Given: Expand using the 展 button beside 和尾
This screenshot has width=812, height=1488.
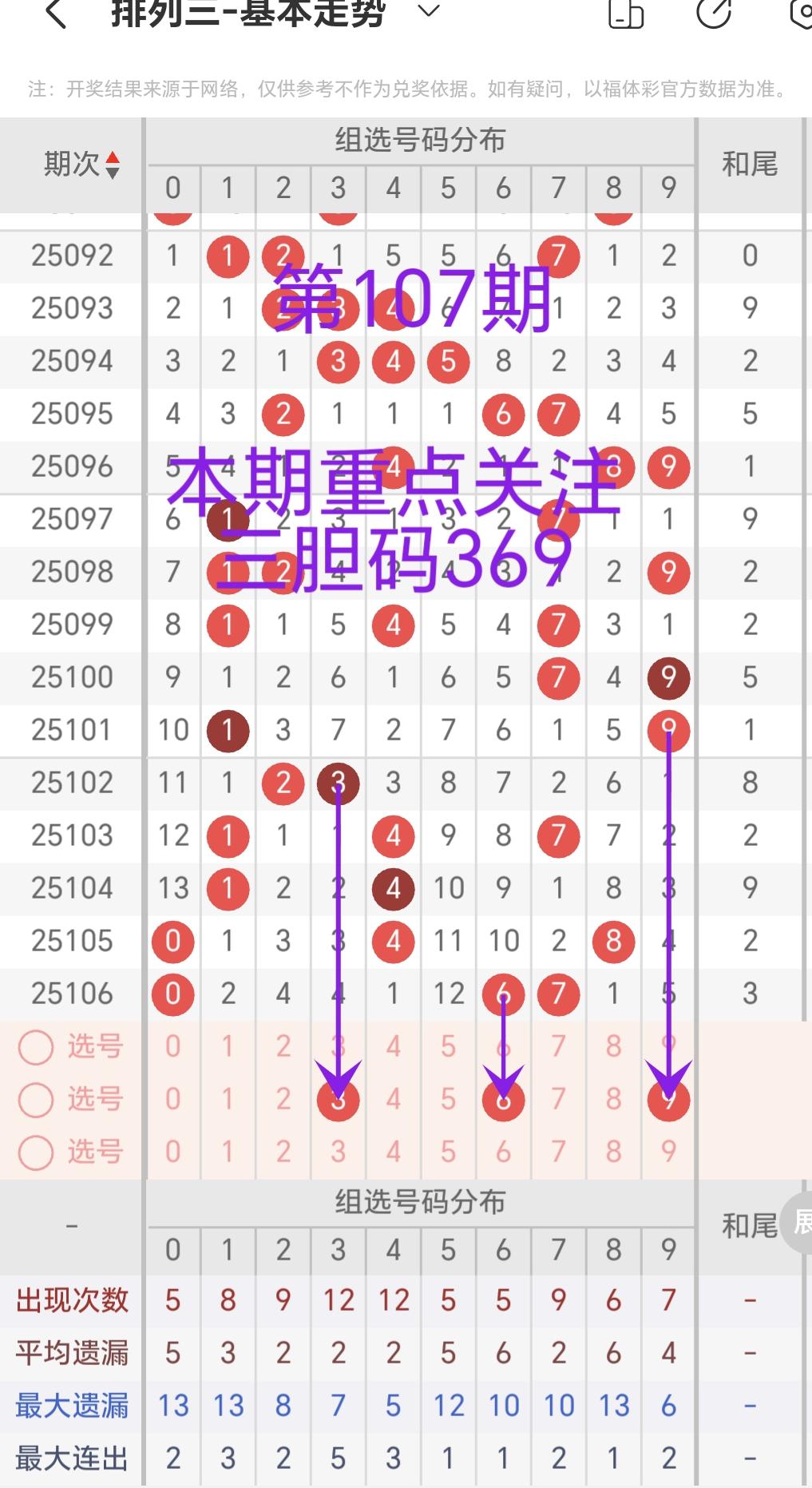Looking at the screenshot, I should [x=798, y=1222].
